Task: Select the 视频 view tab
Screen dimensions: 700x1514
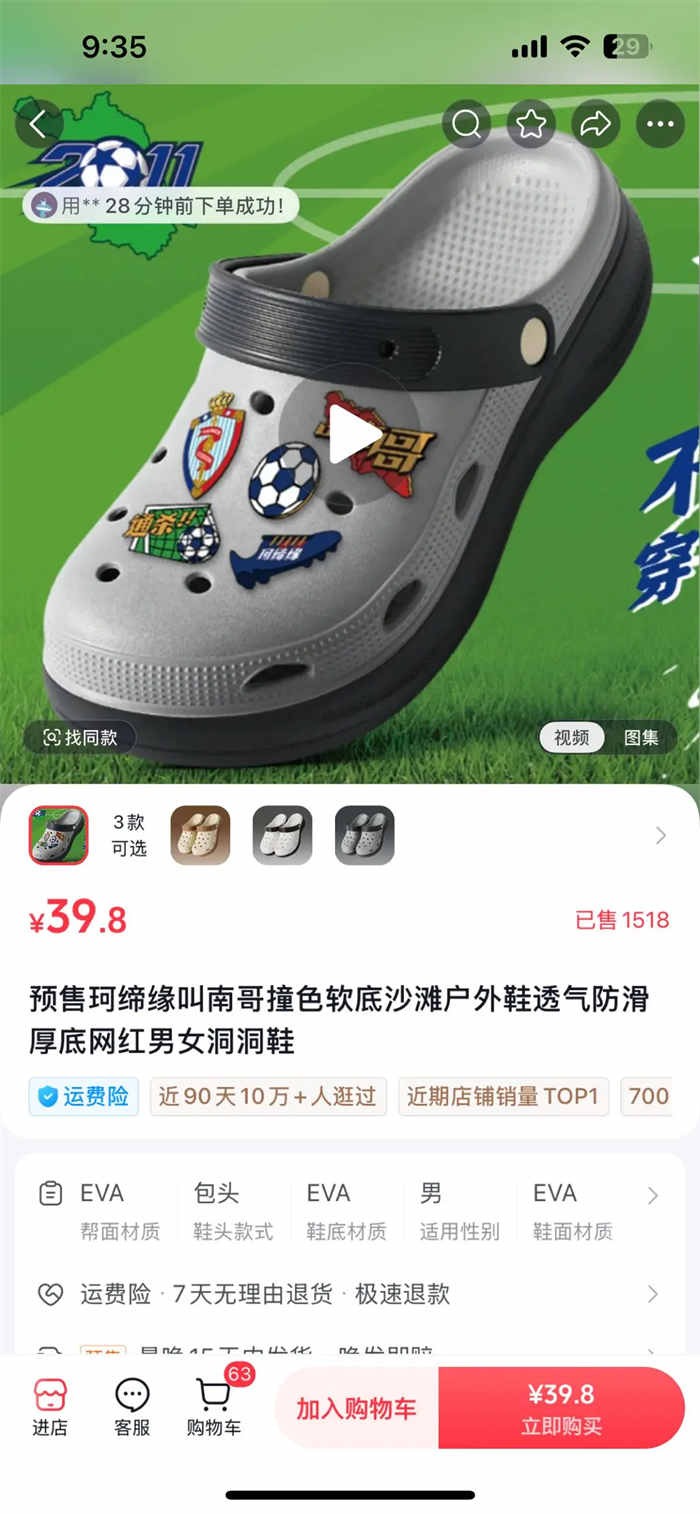Action: tap(572, 738)
